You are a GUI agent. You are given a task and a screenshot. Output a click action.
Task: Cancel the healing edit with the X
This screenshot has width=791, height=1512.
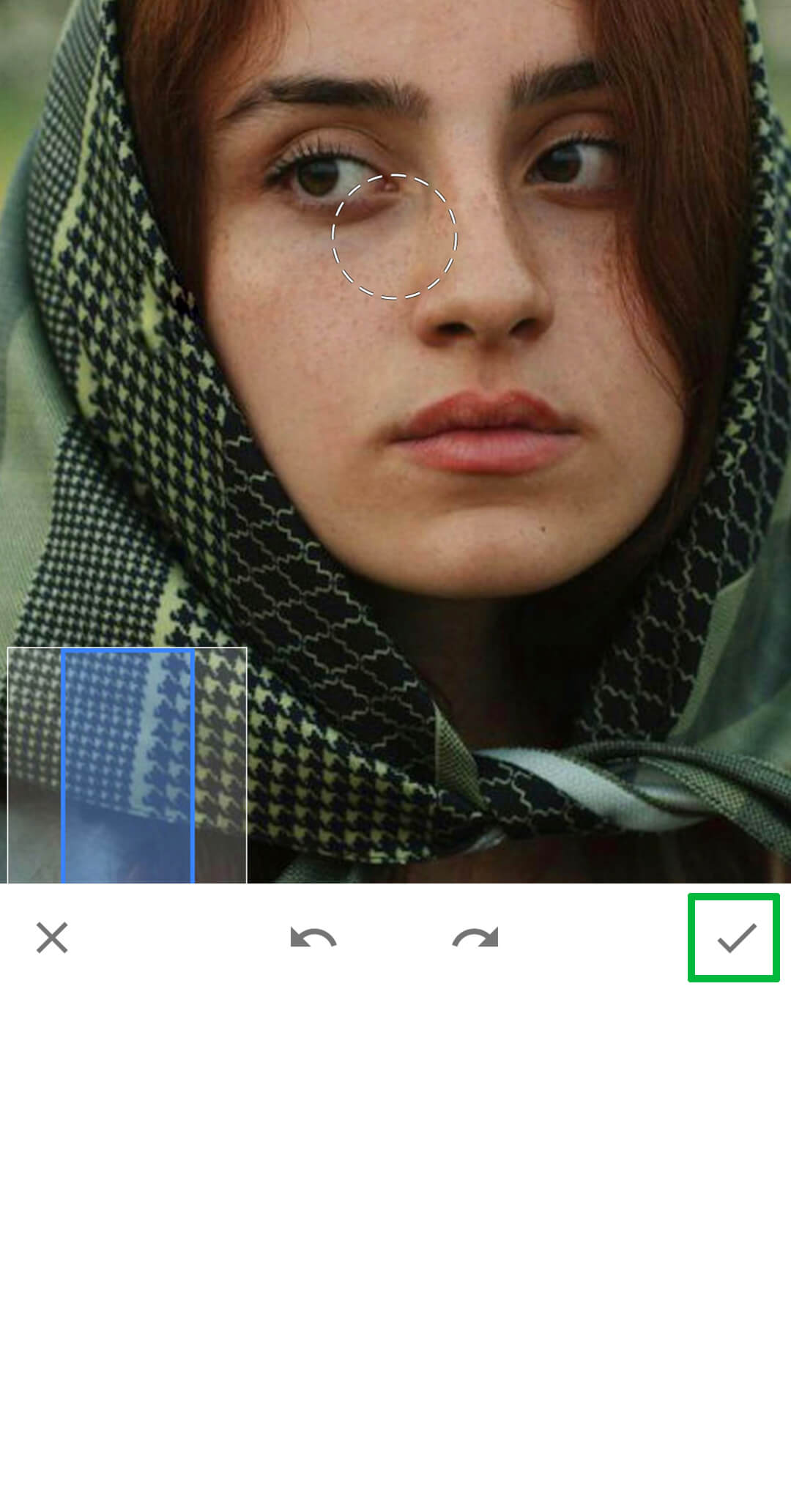tap(52, 938)
